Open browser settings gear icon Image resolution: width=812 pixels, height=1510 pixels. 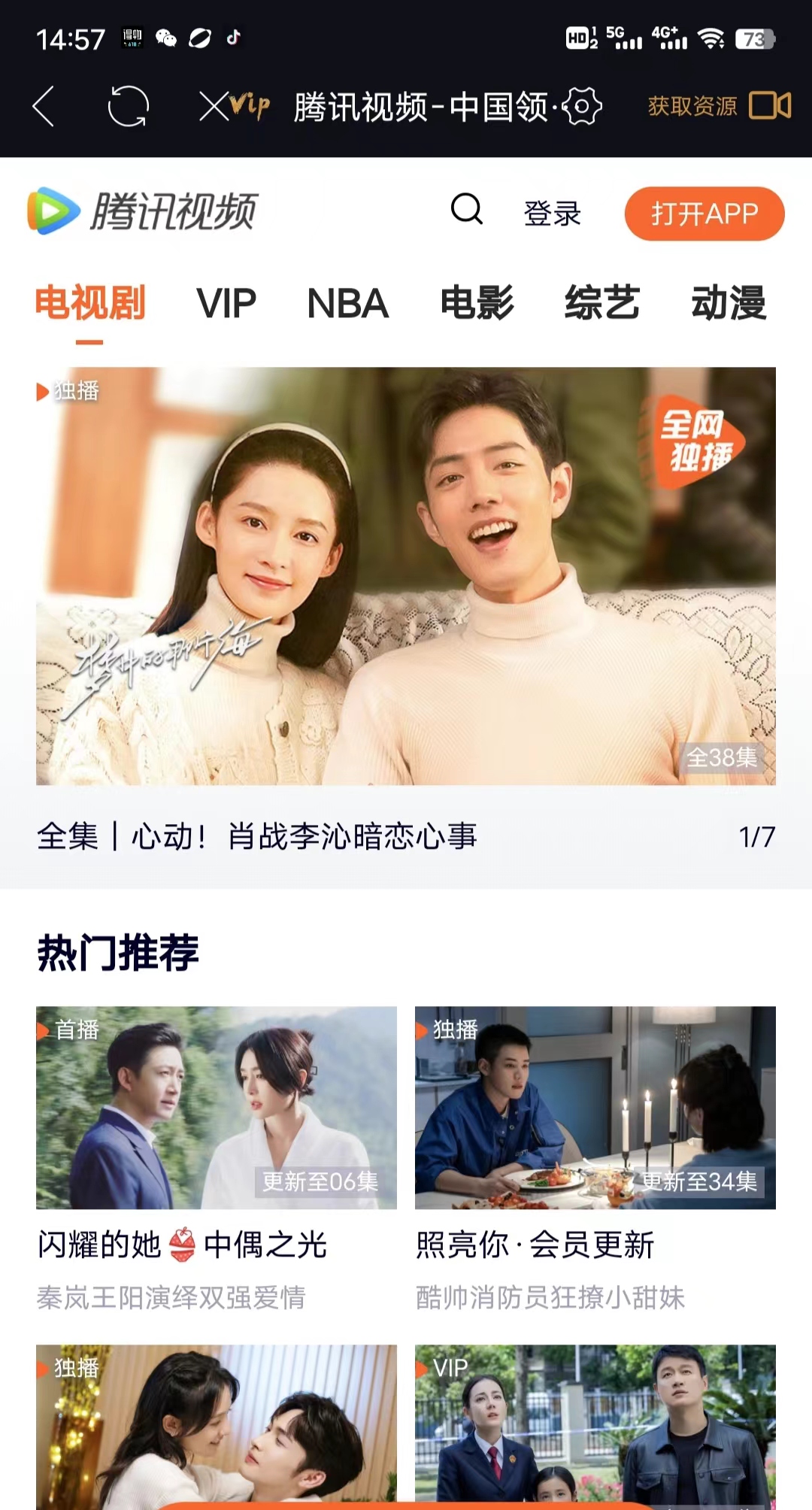pyautogui.click(x=582, y=106)
